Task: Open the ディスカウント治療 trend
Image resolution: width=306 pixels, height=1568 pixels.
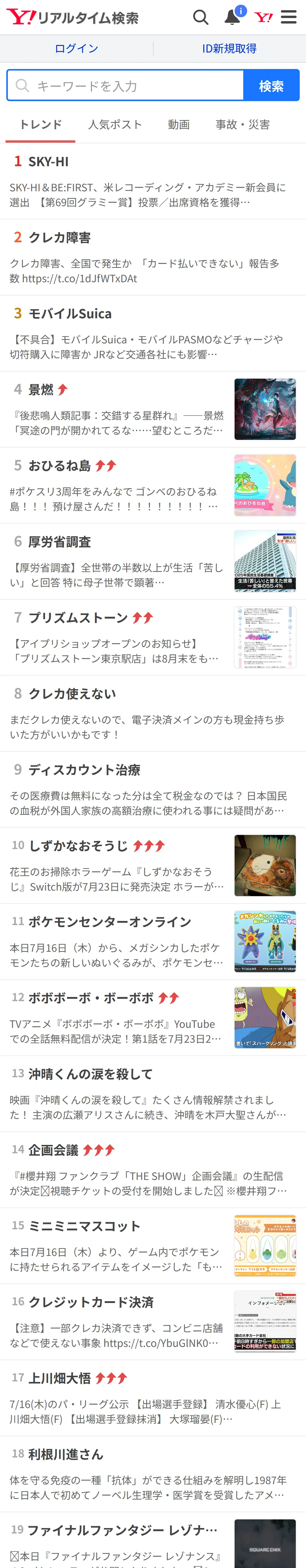Action: coord(153,789)
